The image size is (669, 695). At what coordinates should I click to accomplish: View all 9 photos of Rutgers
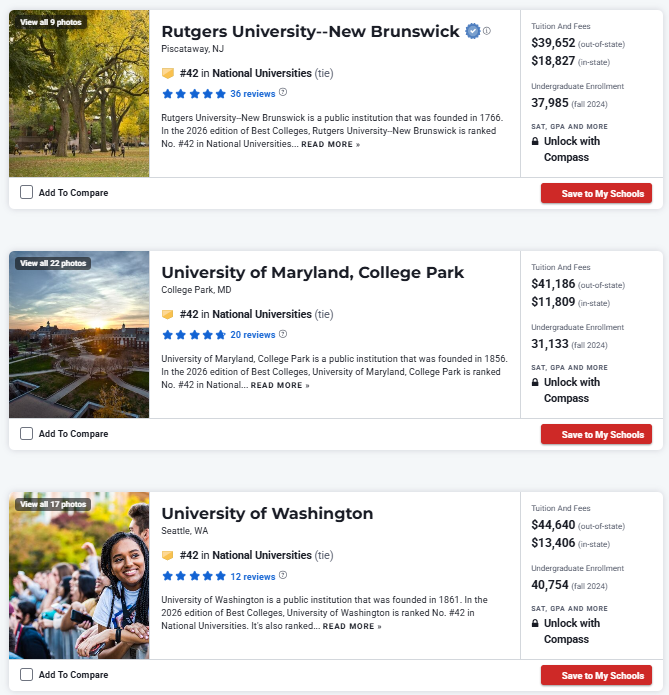50,22
